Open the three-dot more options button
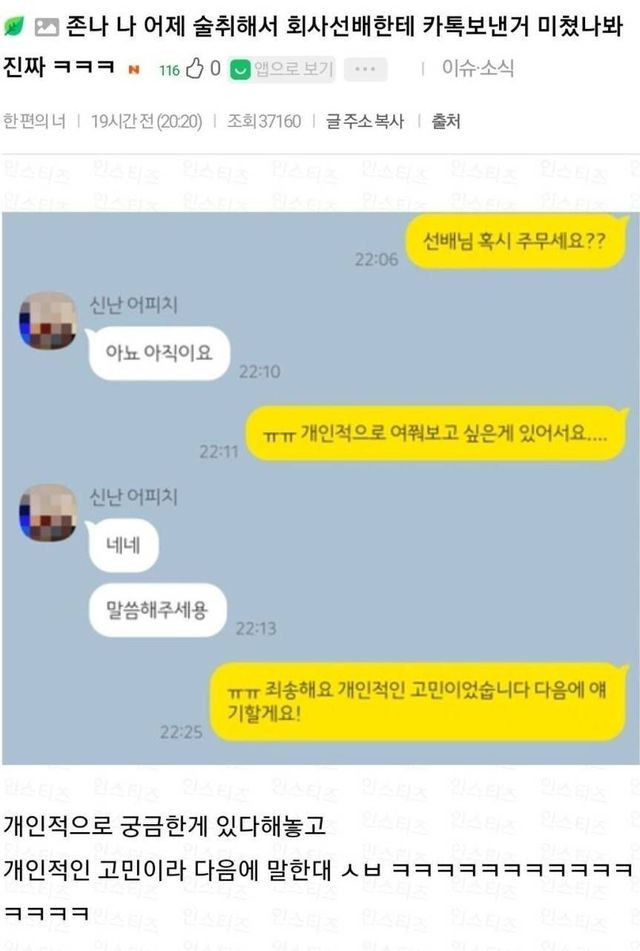640x951 pixels. click(366, 69)
